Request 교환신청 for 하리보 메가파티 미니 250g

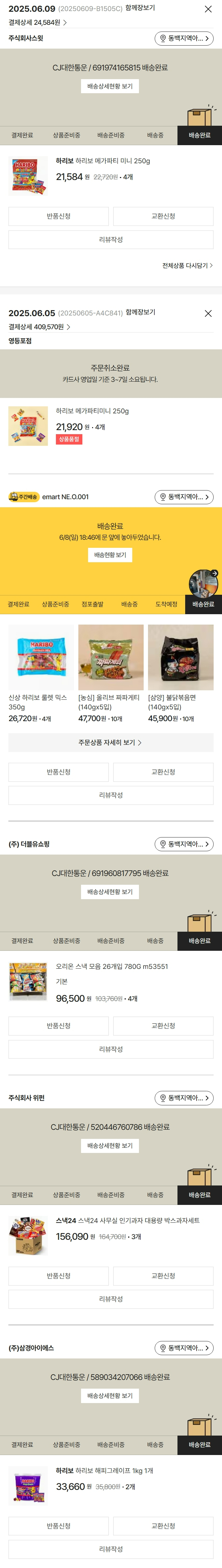coord(163,216)
